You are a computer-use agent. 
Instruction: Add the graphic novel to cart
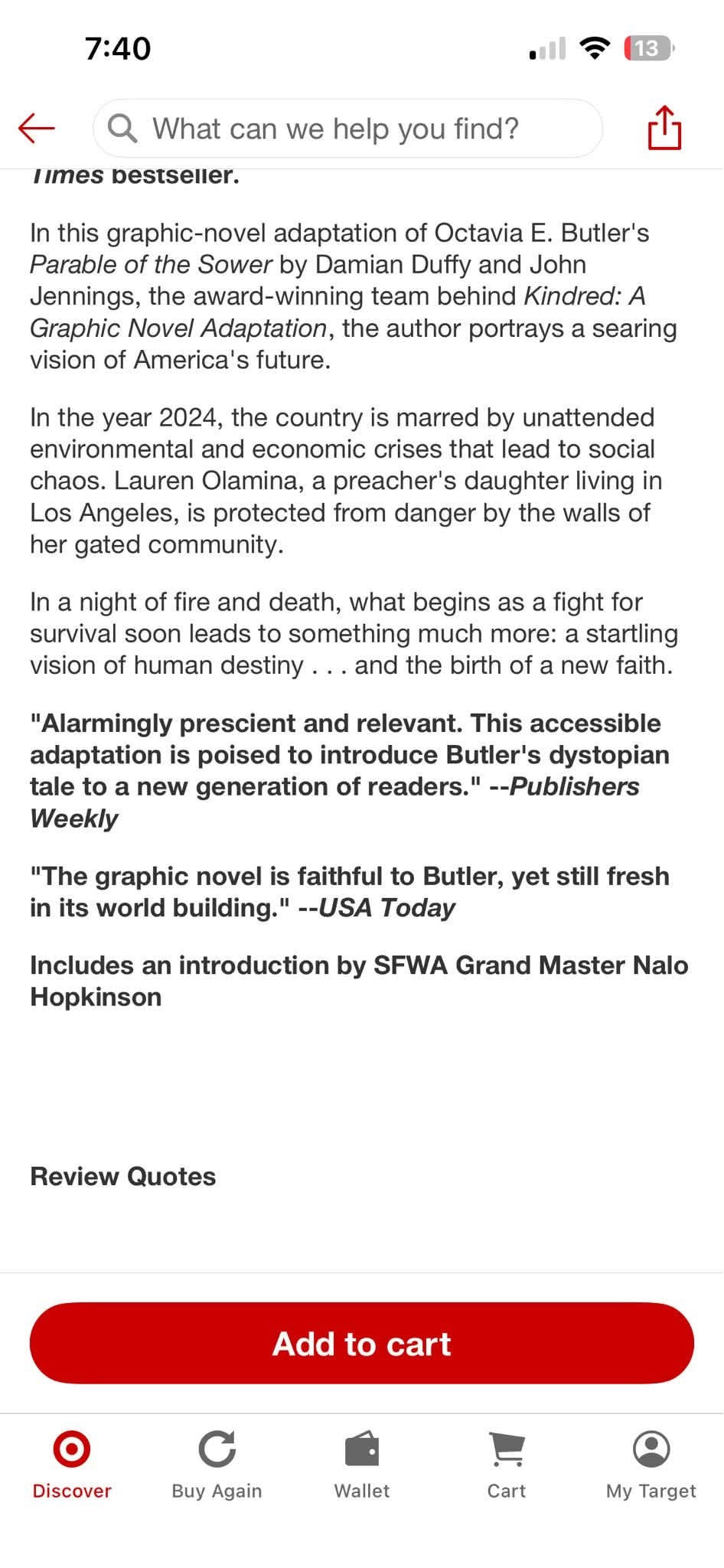click(x=362, y=1343)
